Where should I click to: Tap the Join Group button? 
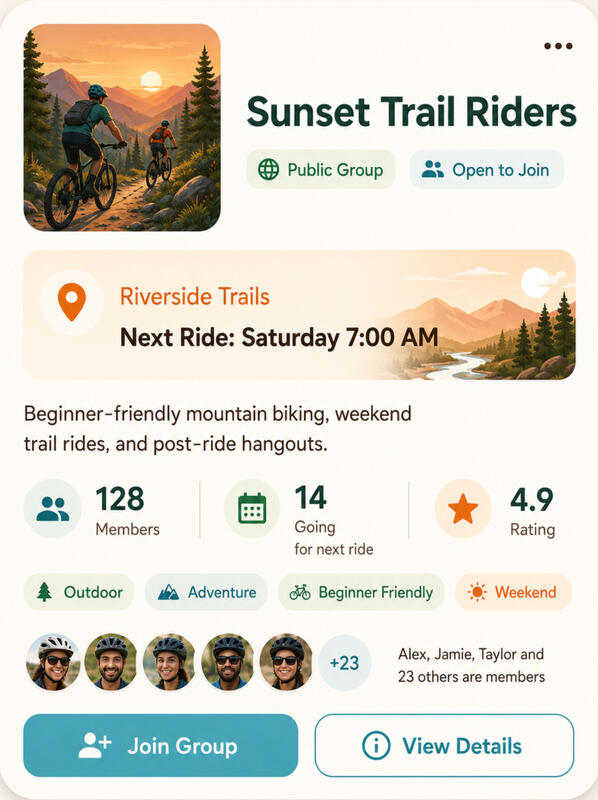coord(161,745)
